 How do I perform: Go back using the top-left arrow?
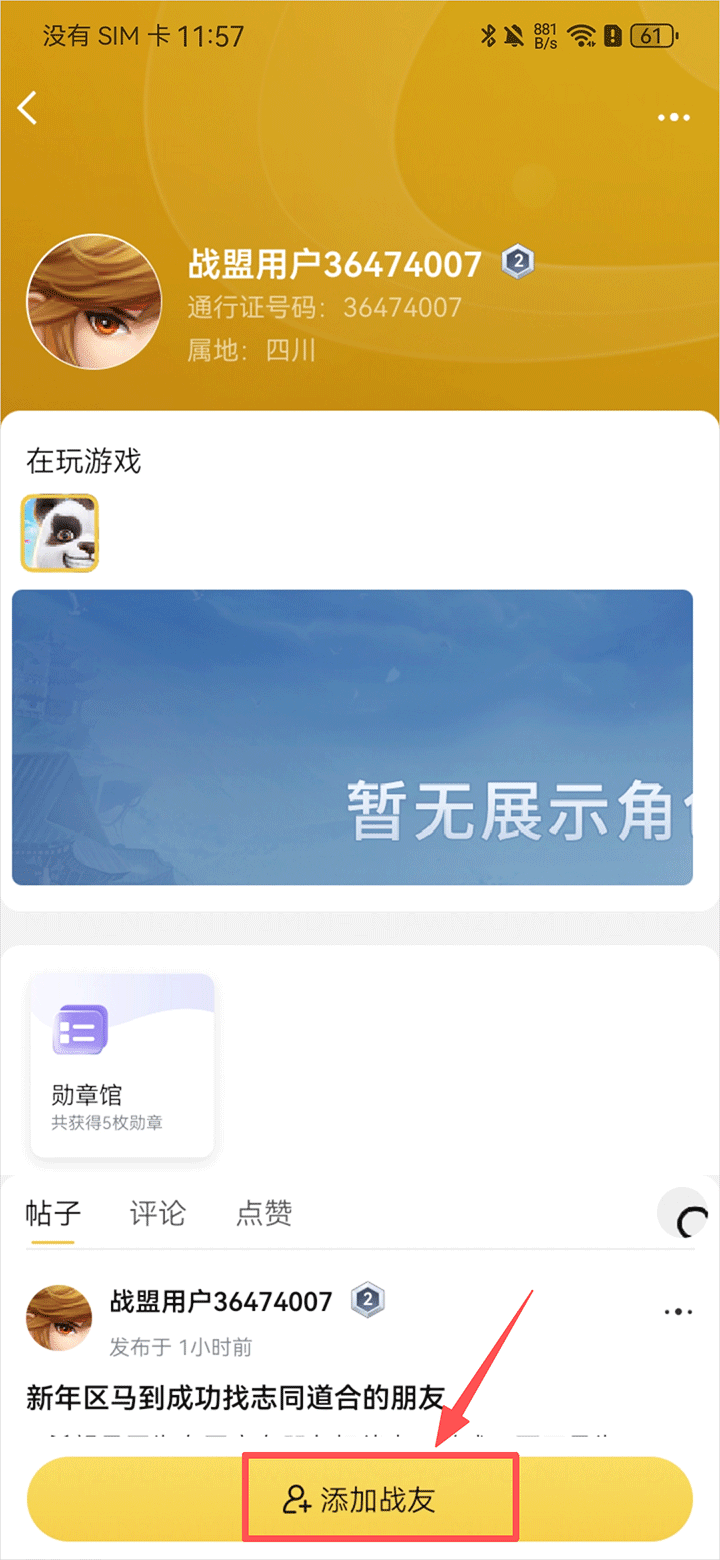(x=28, y=108)
